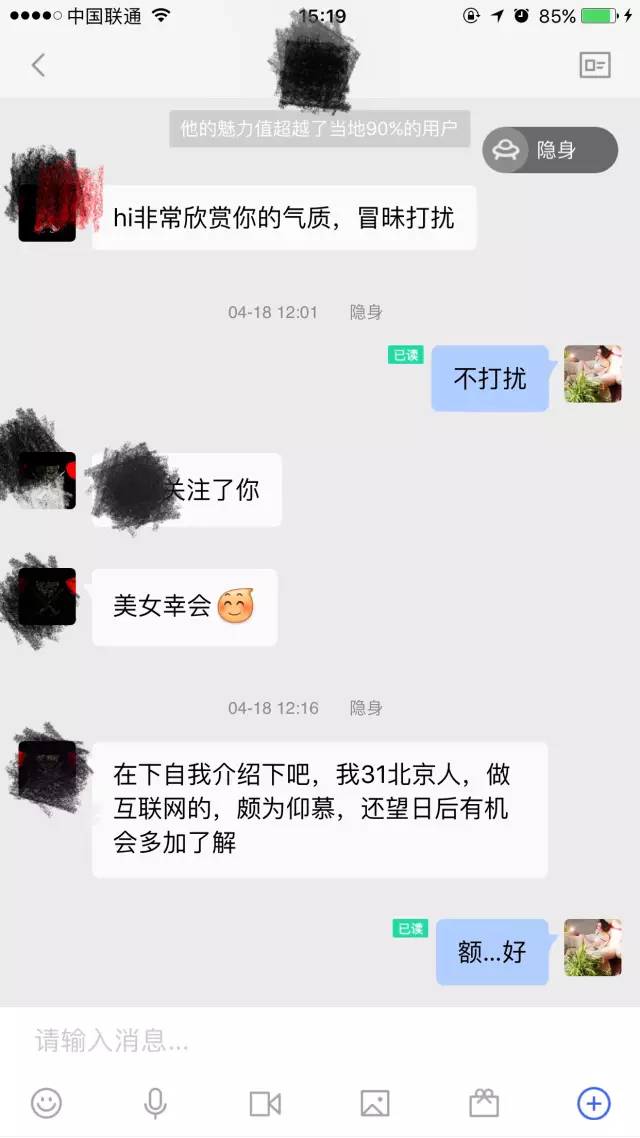Open more options with the plus icon
Image resolution: width=640 pixels, height=1138 pixels.
(x=594, y=1103)
